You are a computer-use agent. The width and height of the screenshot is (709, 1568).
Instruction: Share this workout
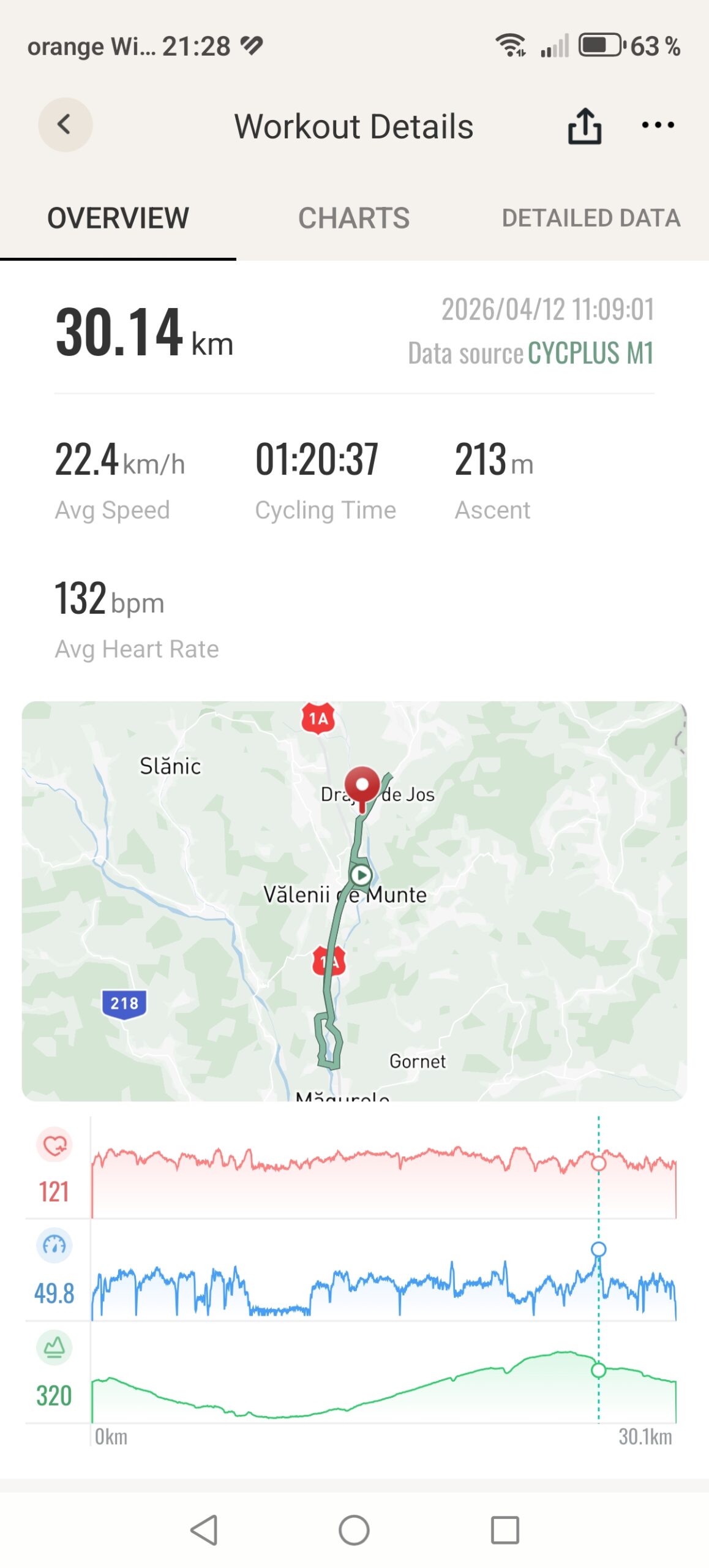coord(584,126)
